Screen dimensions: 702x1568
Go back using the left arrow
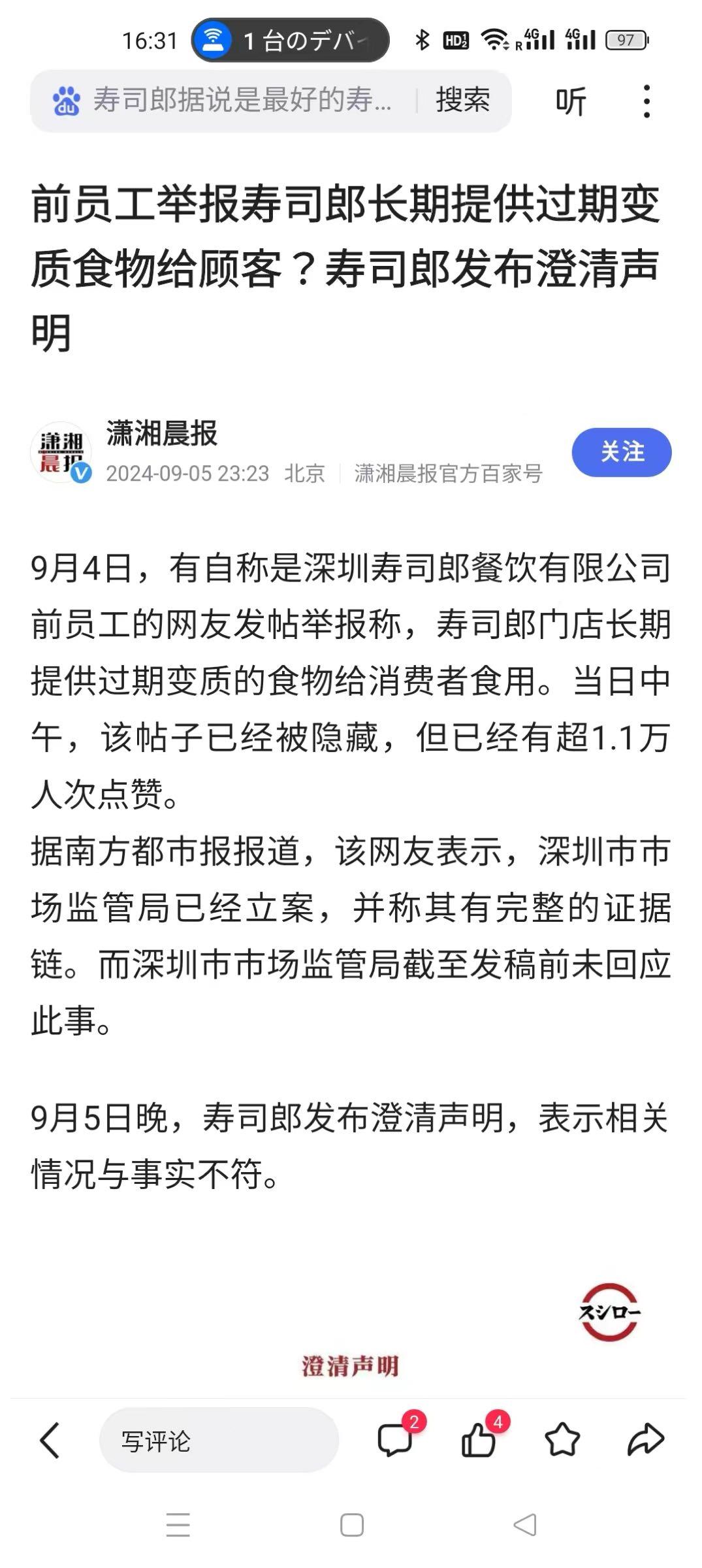(50, 1440)
